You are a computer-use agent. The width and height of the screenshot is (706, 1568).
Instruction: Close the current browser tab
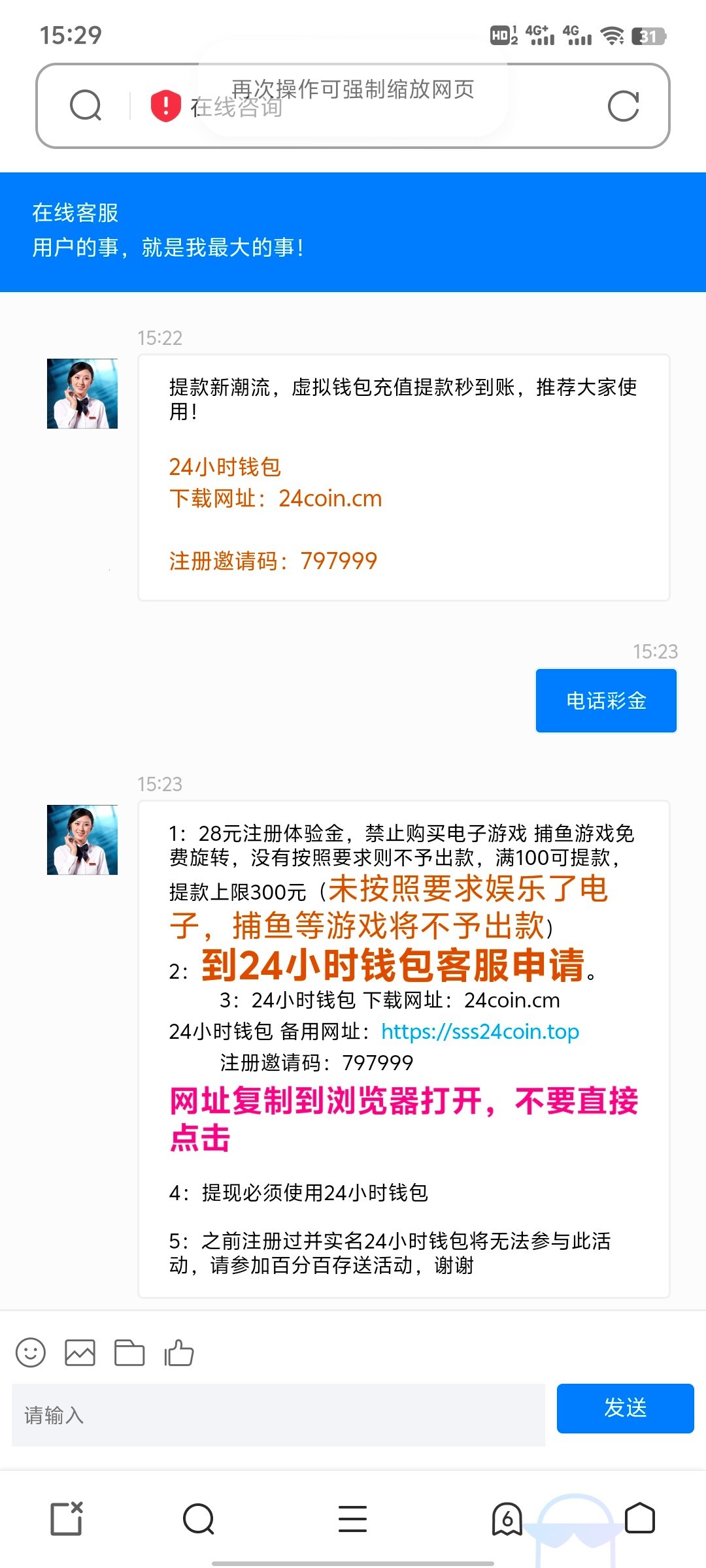(x=67, y=1518)
